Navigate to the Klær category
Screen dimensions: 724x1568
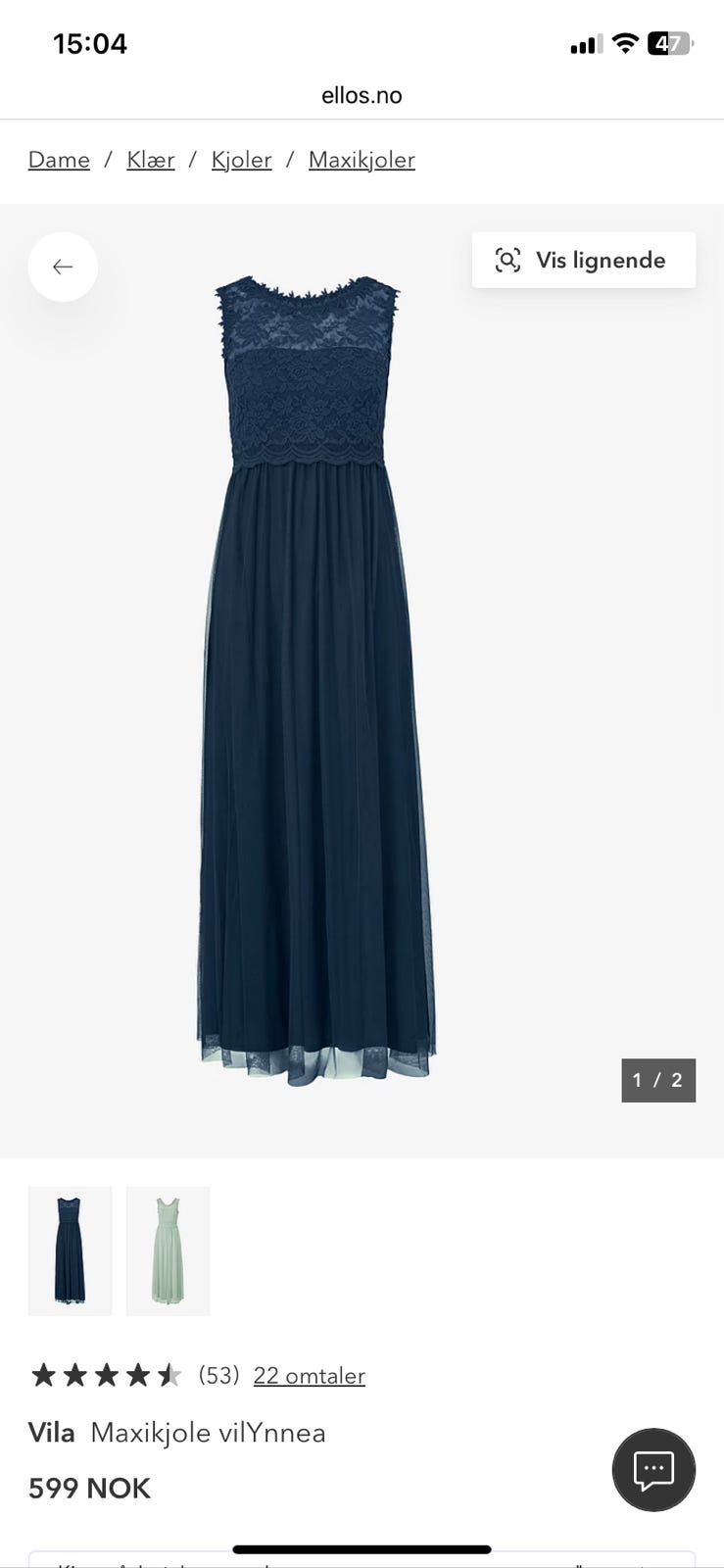[x=151, y=160]
